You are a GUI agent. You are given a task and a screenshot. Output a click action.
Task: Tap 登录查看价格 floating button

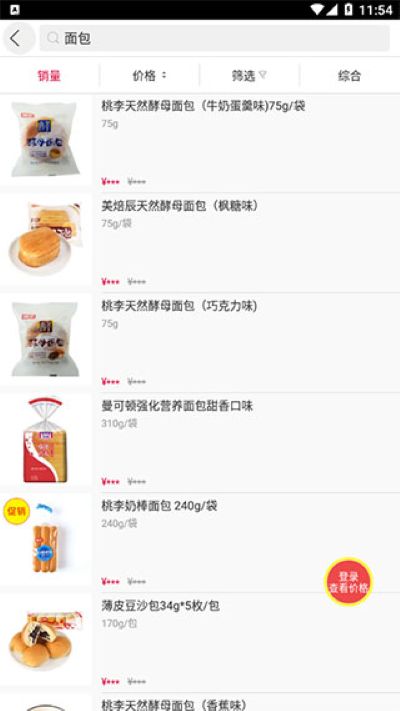click(349, 582)
